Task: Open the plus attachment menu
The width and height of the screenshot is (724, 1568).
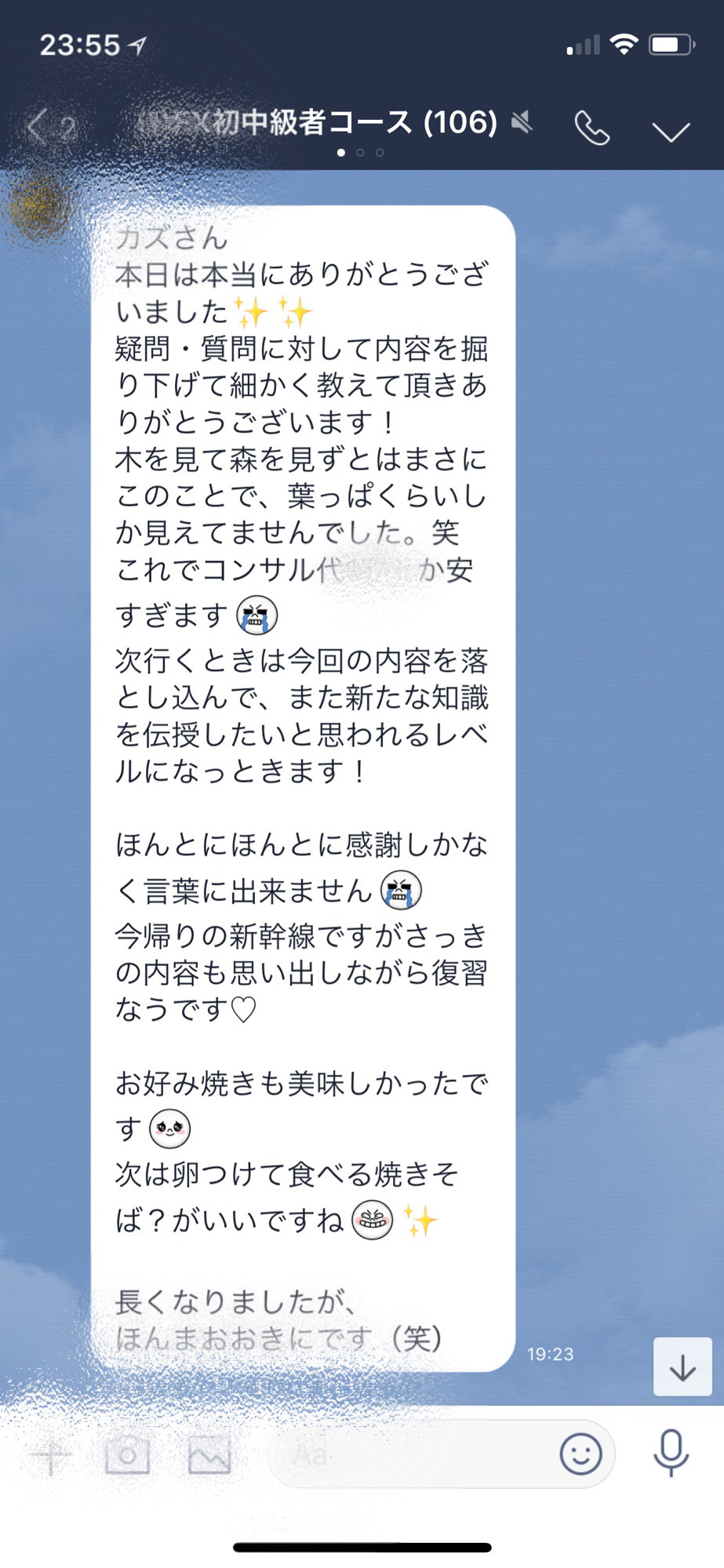Action: click(51, 1457)
